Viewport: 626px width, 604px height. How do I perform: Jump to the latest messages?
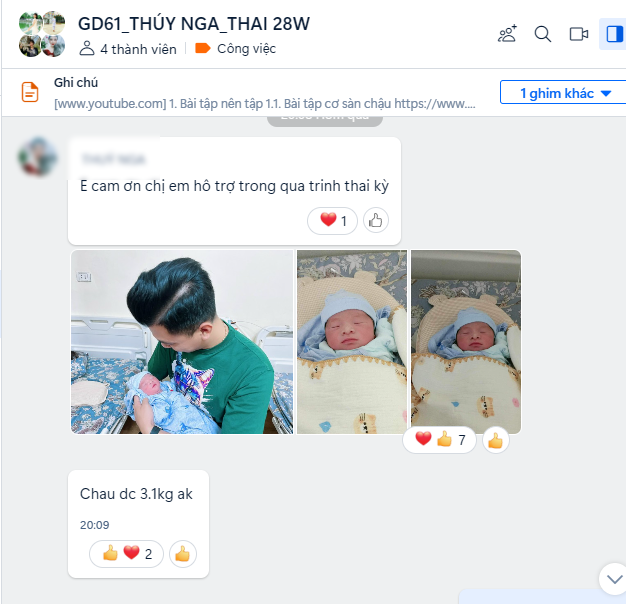coord(610,578)
